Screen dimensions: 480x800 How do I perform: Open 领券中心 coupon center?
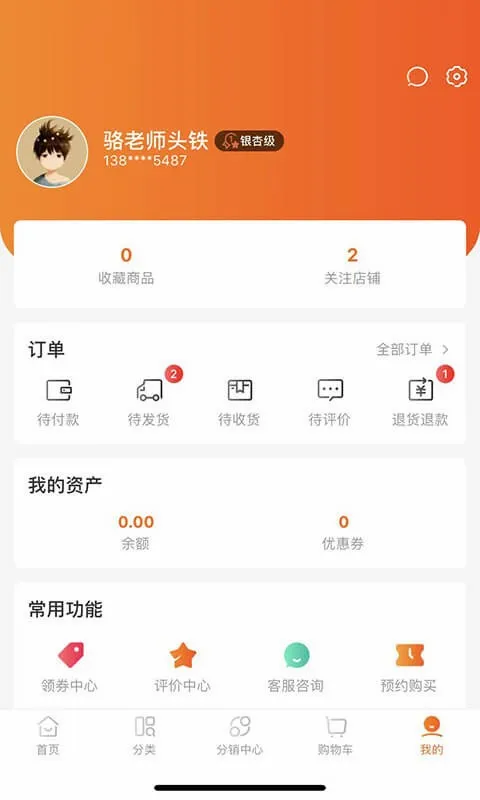(69, 667)
